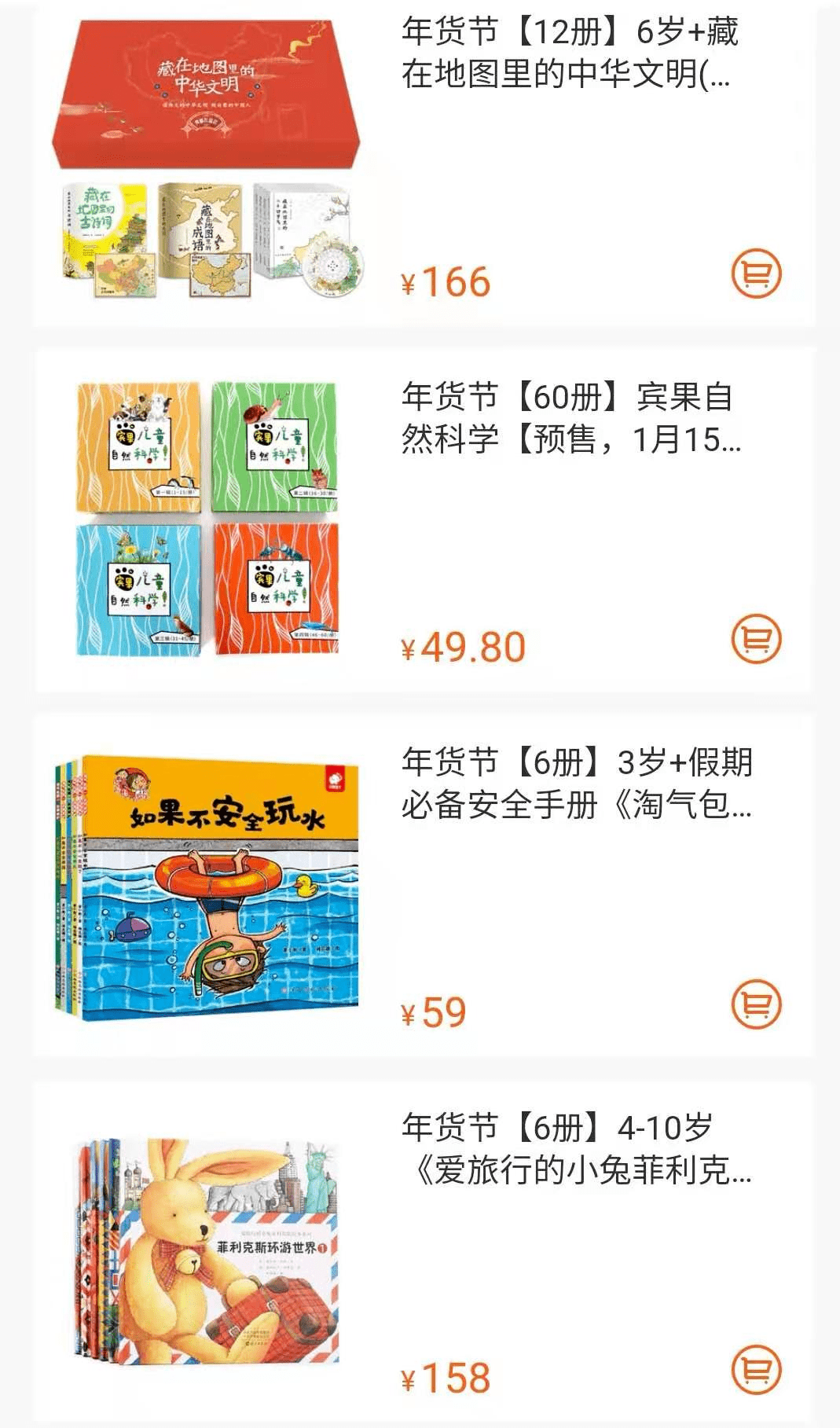Open the 爱旅行的小兔菲利克斯 product card
This screenshot has height=1428, width=840.
pos(424,1251)
